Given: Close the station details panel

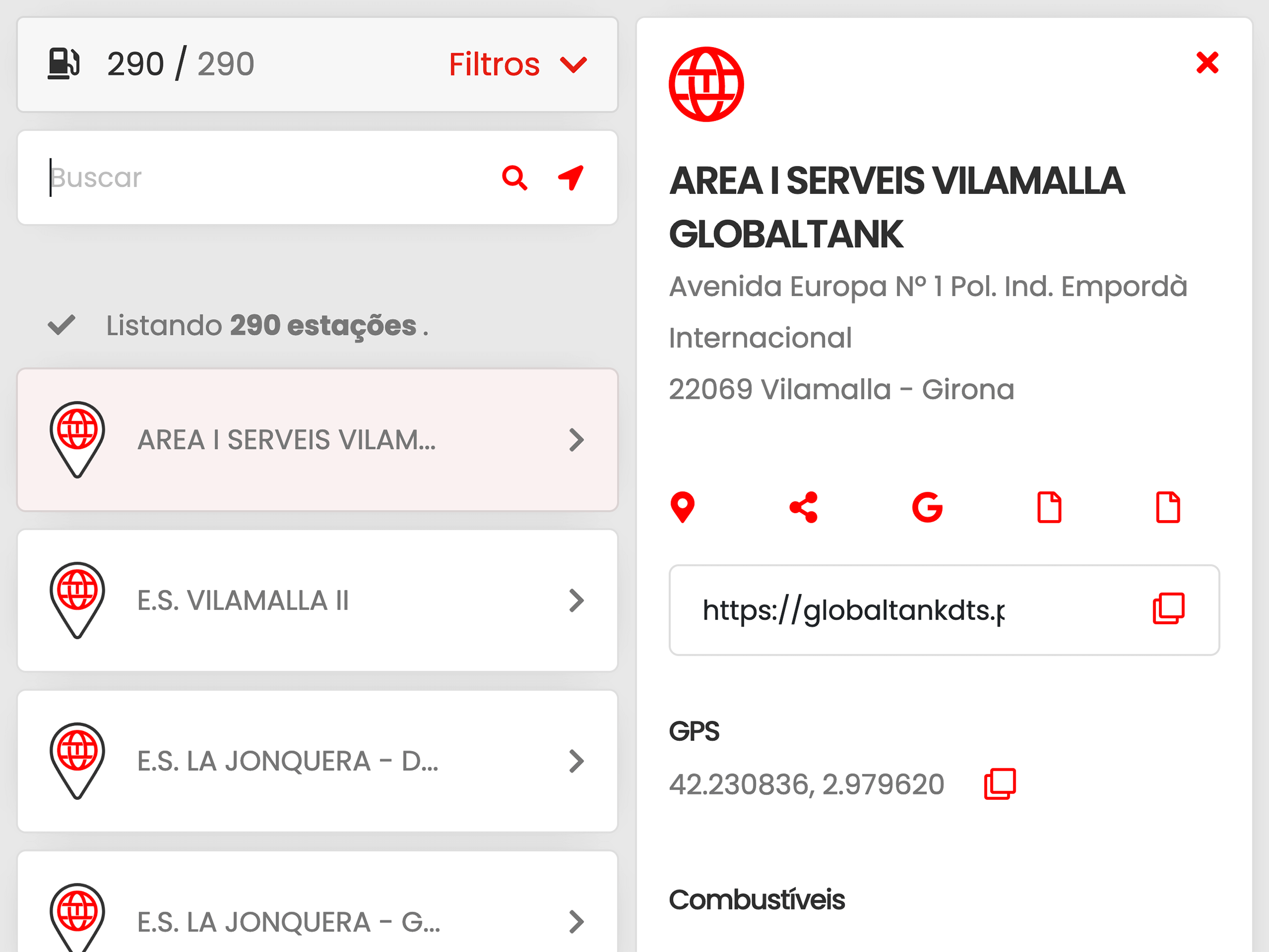Looking at the screenshot, I should click(x=1207, y=62).
